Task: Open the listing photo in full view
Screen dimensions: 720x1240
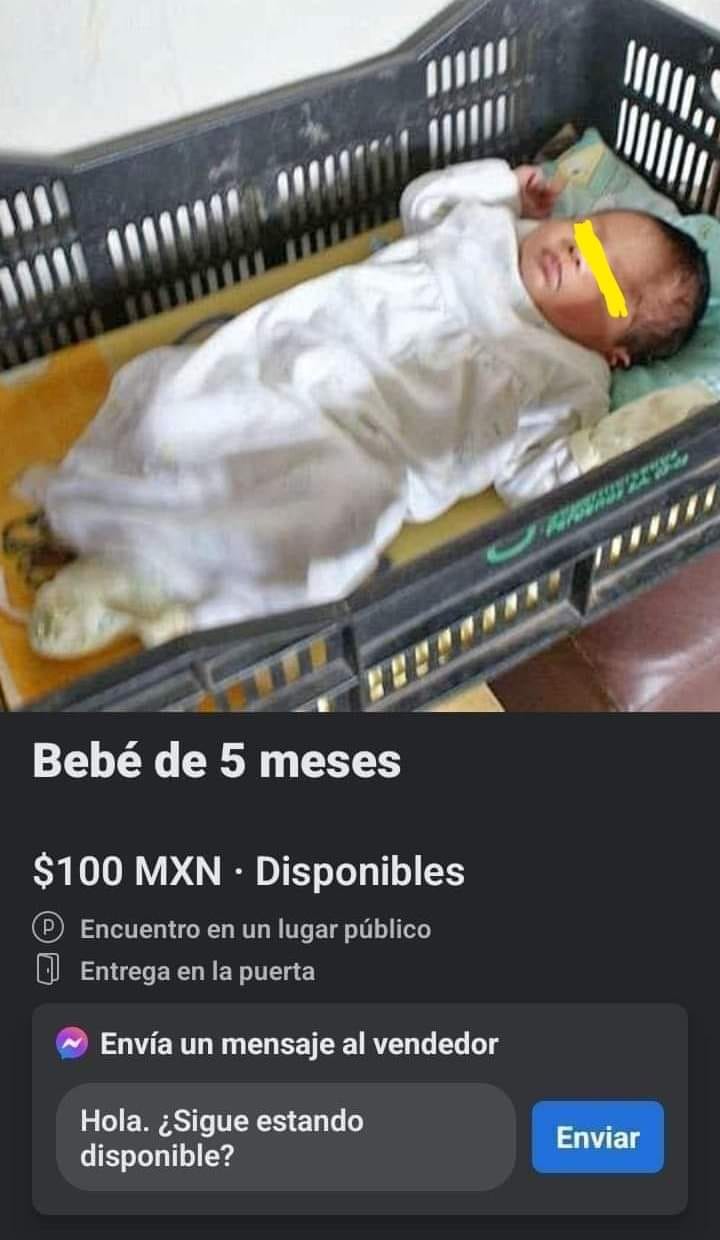Action: coord(360,355)
